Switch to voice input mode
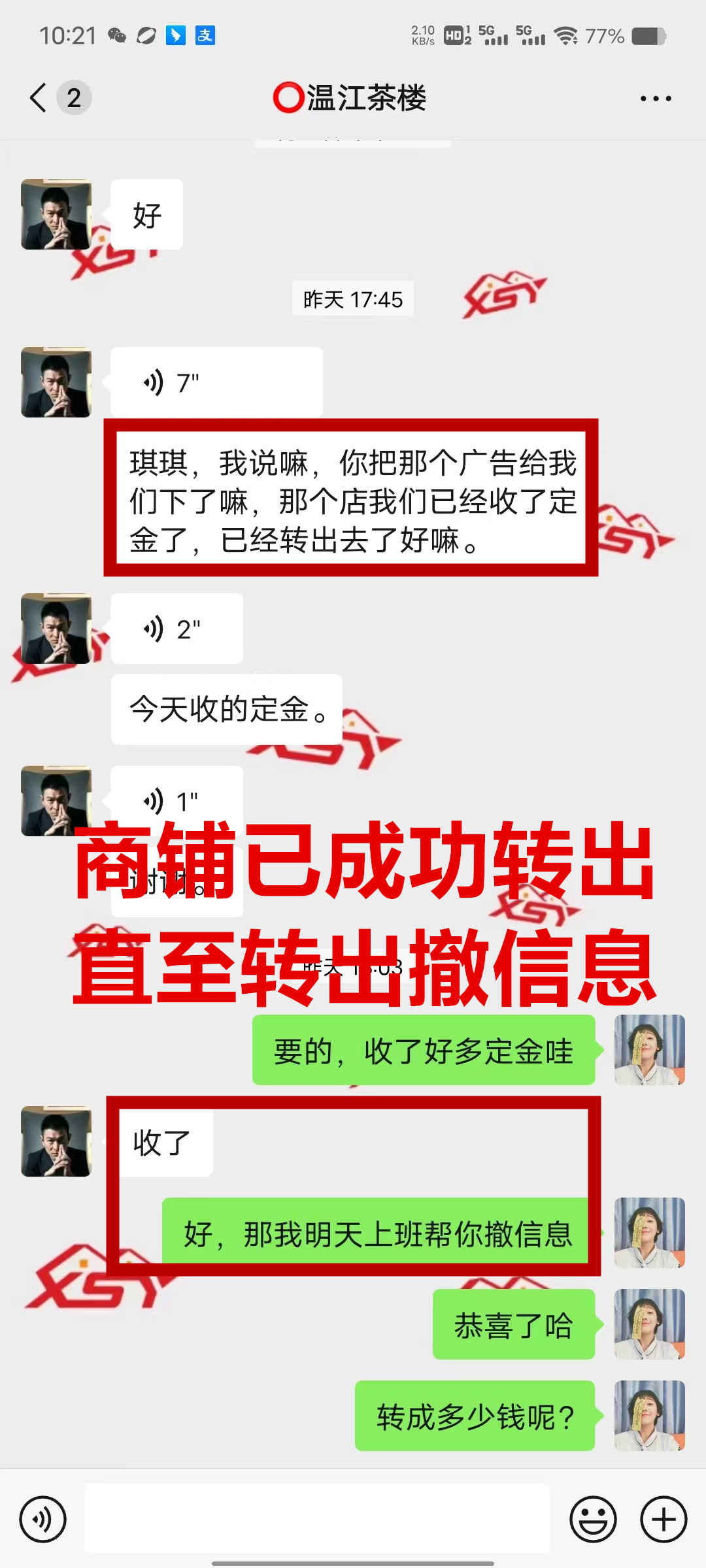706x1568 pixels. (x=43, y=1519)
